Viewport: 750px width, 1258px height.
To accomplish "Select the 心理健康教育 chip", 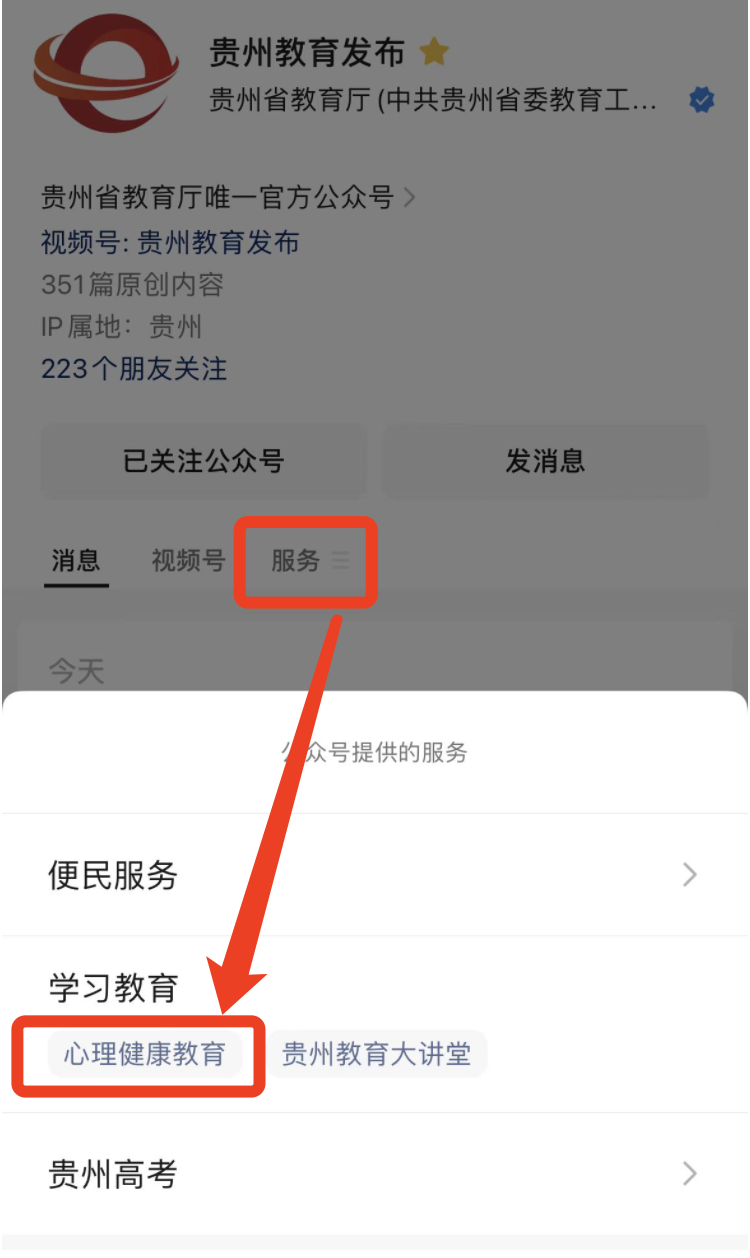I will pyautogui.click(x=145, y=1054).
